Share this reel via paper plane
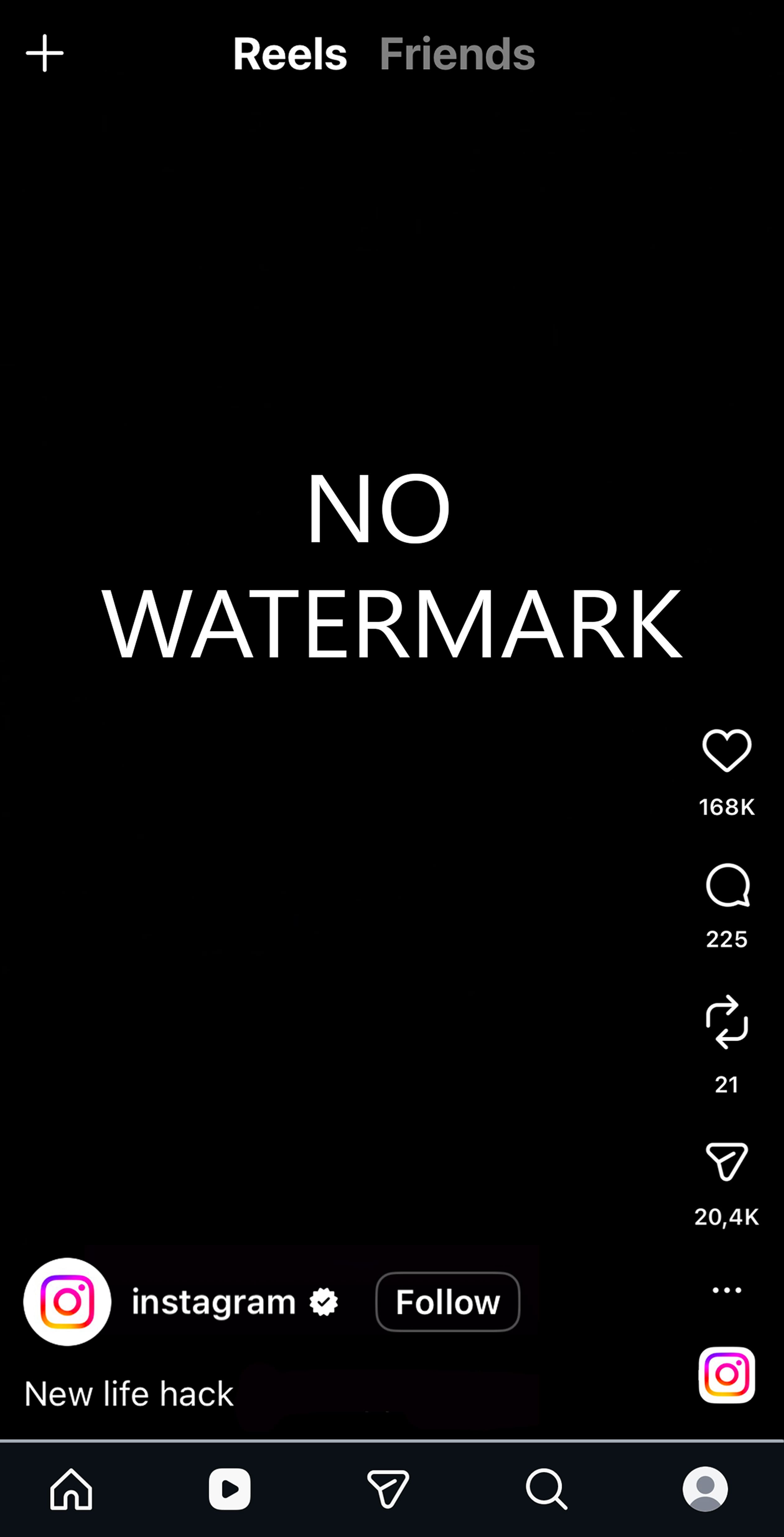The height and width of the screenshot is (1537, 784). click(x=726, y=1161)
